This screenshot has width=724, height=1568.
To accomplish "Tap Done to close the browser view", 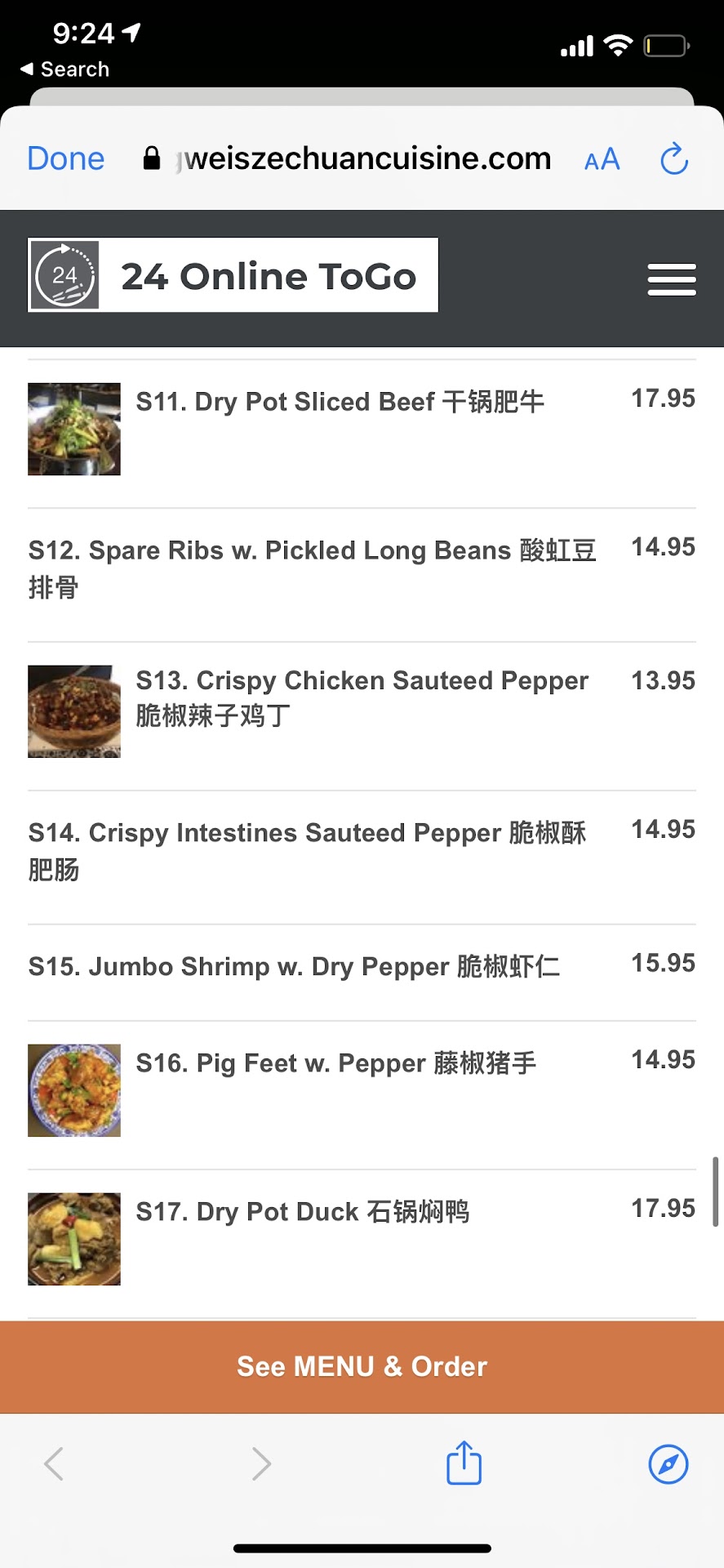I will (65, 158).
